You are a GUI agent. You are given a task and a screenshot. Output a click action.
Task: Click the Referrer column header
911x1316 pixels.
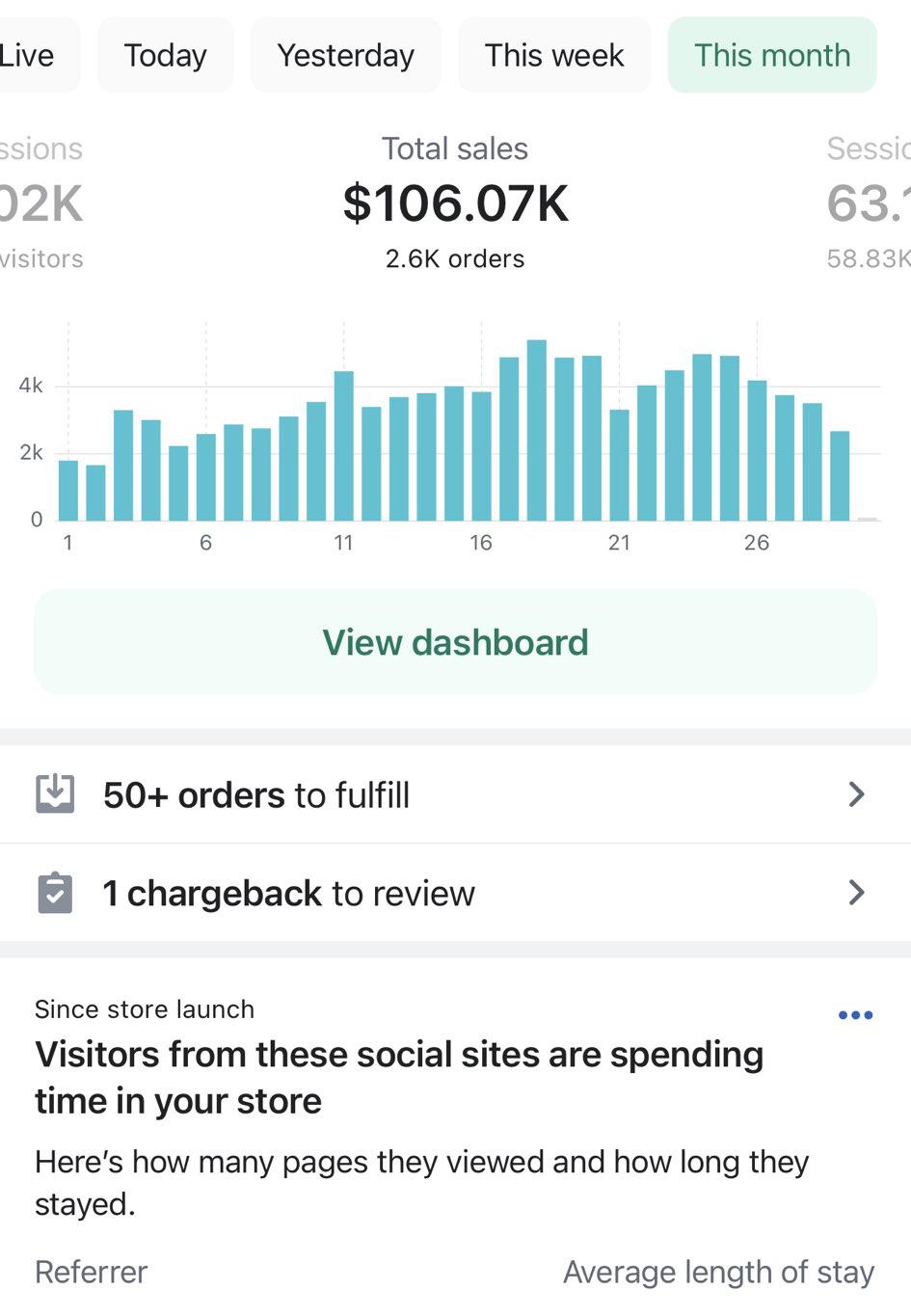tap(91, 1272)
